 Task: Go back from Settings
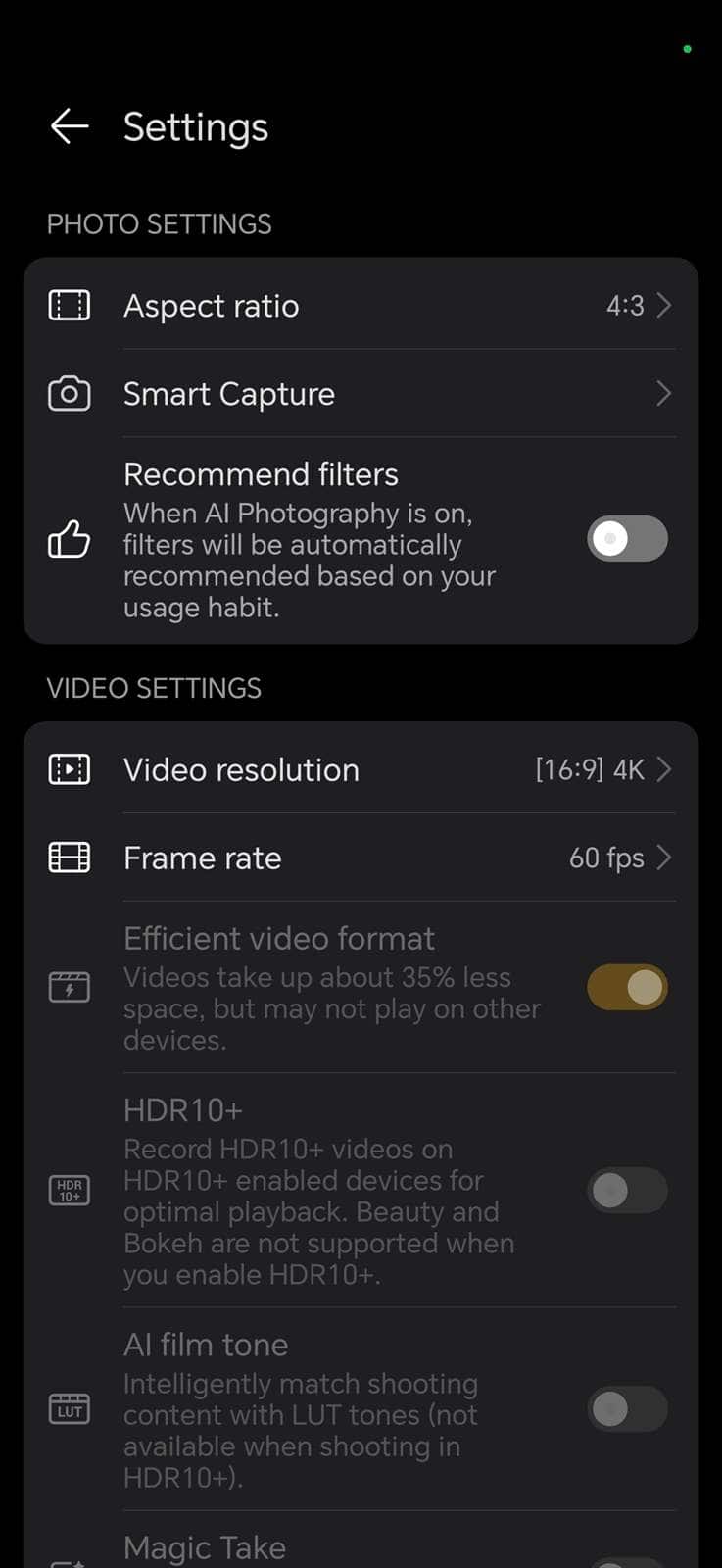pos(70,126)
